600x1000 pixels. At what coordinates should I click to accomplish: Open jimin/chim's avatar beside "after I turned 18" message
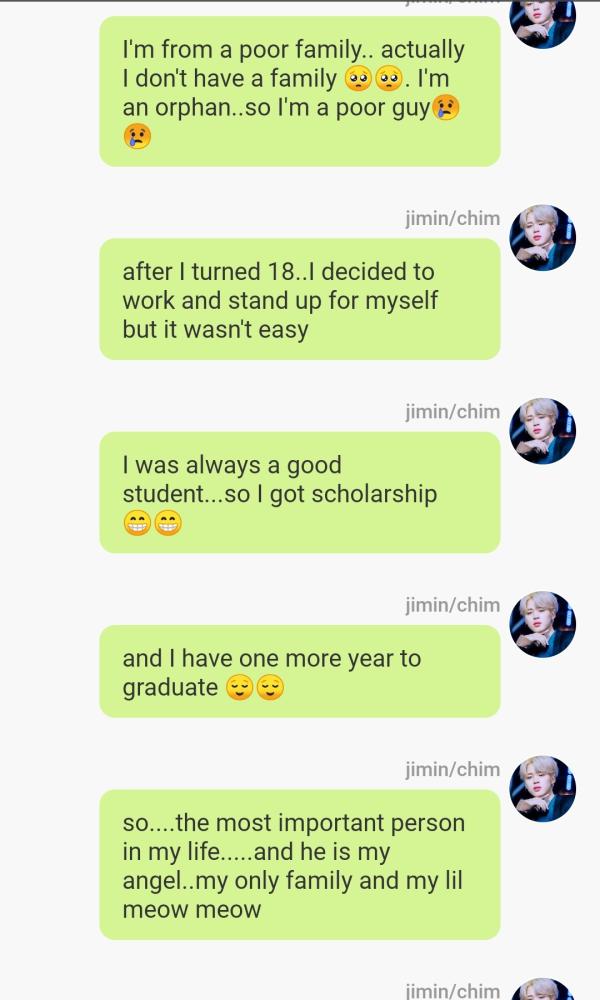coord(542,238)
